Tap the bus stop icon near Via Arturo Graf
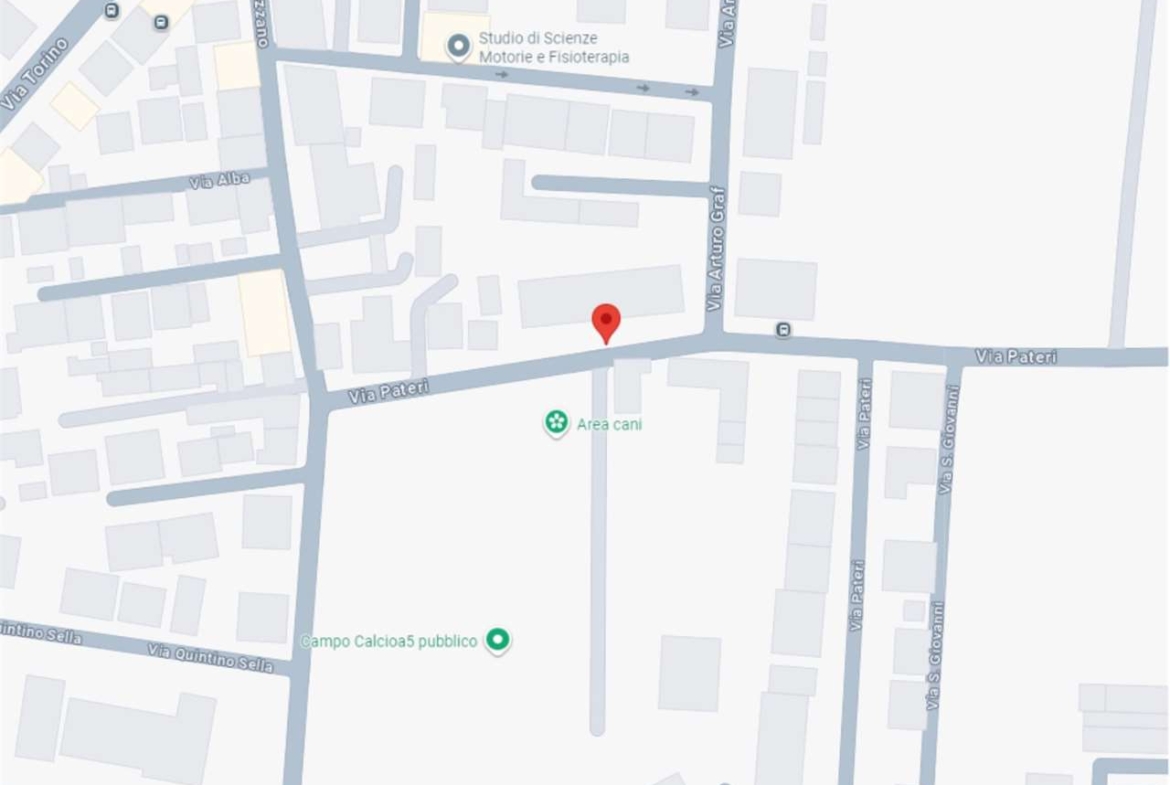The height and width of the screenshot is (785, 1170). point(784,329)
